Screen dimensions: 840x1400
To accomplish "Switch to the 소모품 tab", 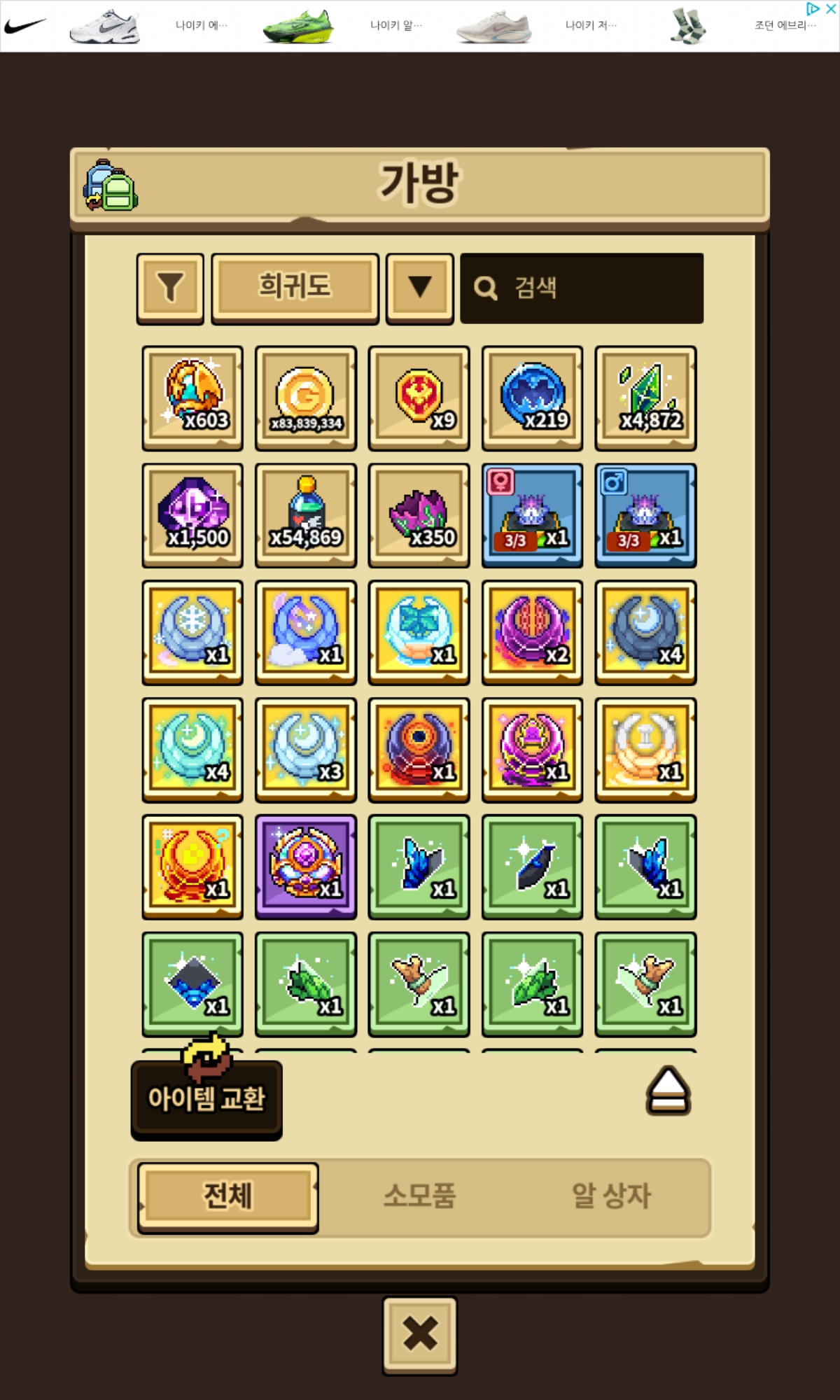I will tap(419, 1196).
